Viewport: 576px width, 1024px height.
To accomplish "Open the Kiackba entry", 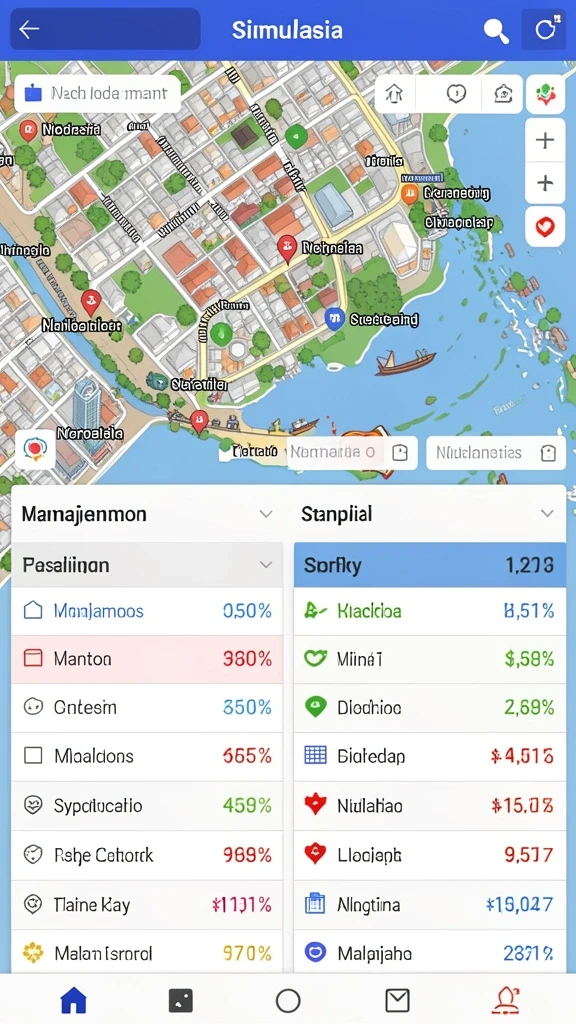I will pos(430,611).
